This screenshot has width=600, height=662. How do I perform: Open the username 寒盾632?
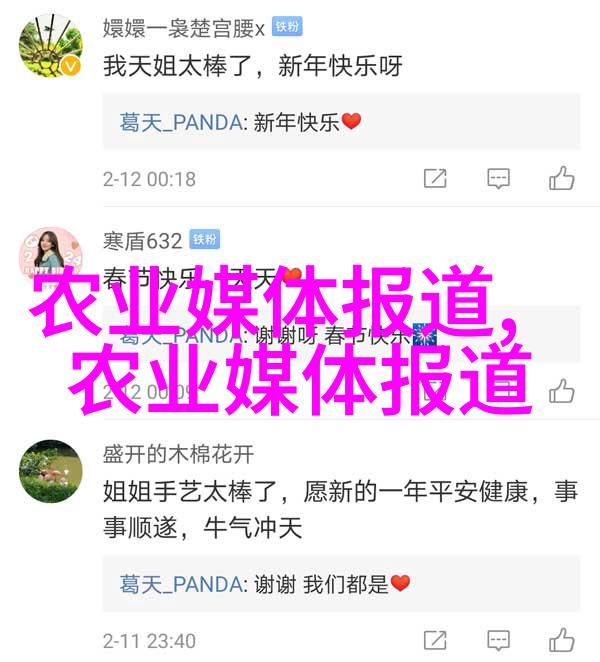tap(142, 240)
